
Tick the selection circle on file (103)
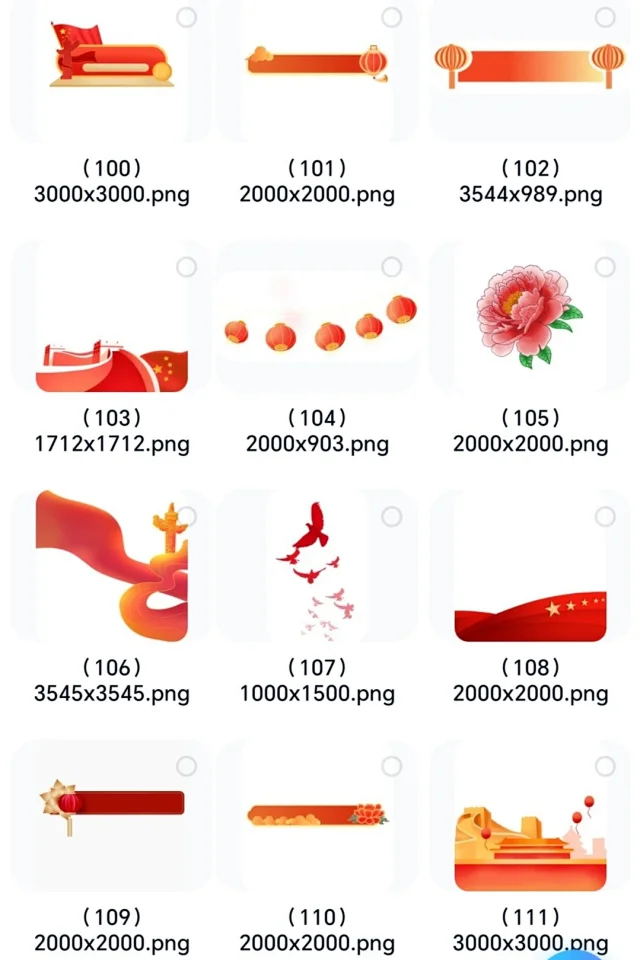pyautogui.click(x=186, y=266)
